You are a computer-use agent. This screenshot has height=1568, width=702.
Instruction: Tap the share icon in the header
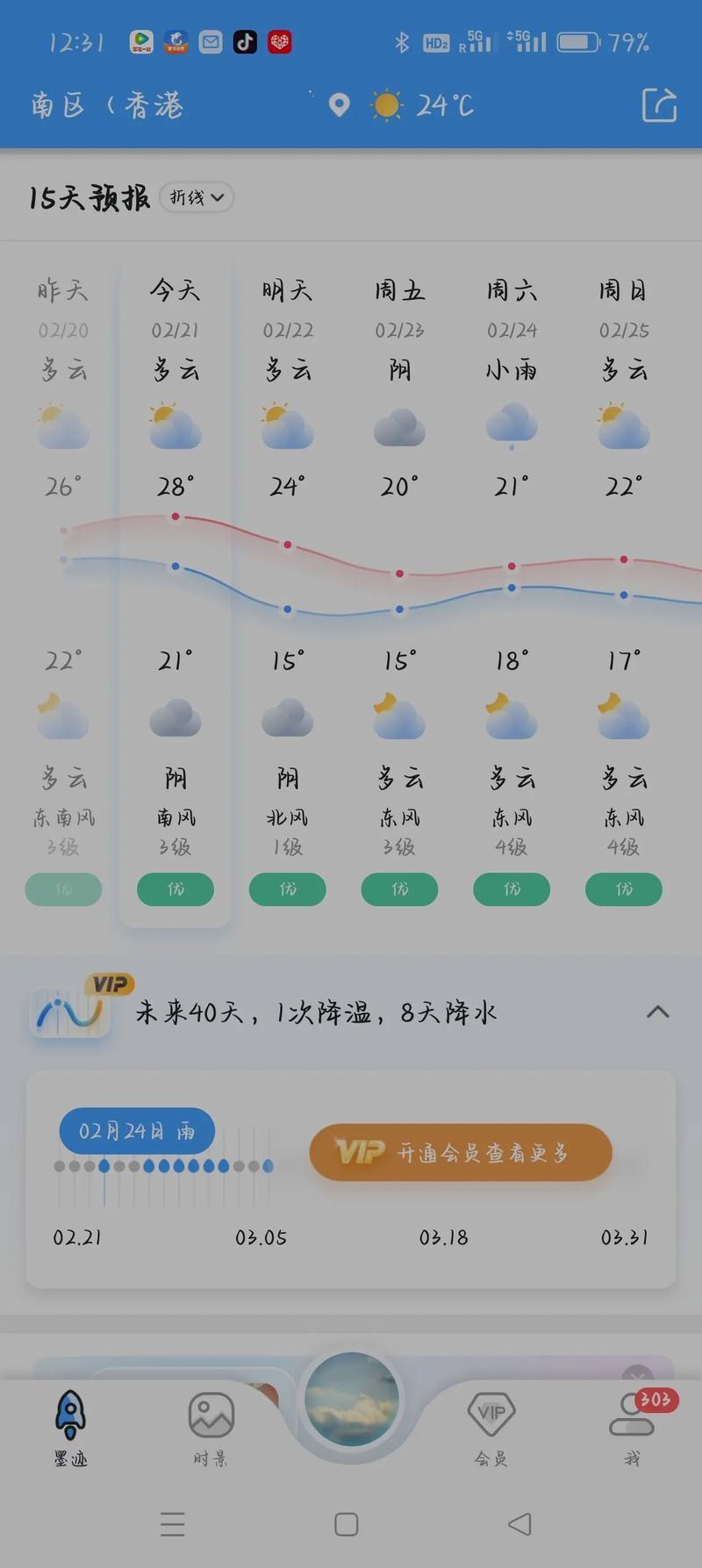click(x=659, y=104)
